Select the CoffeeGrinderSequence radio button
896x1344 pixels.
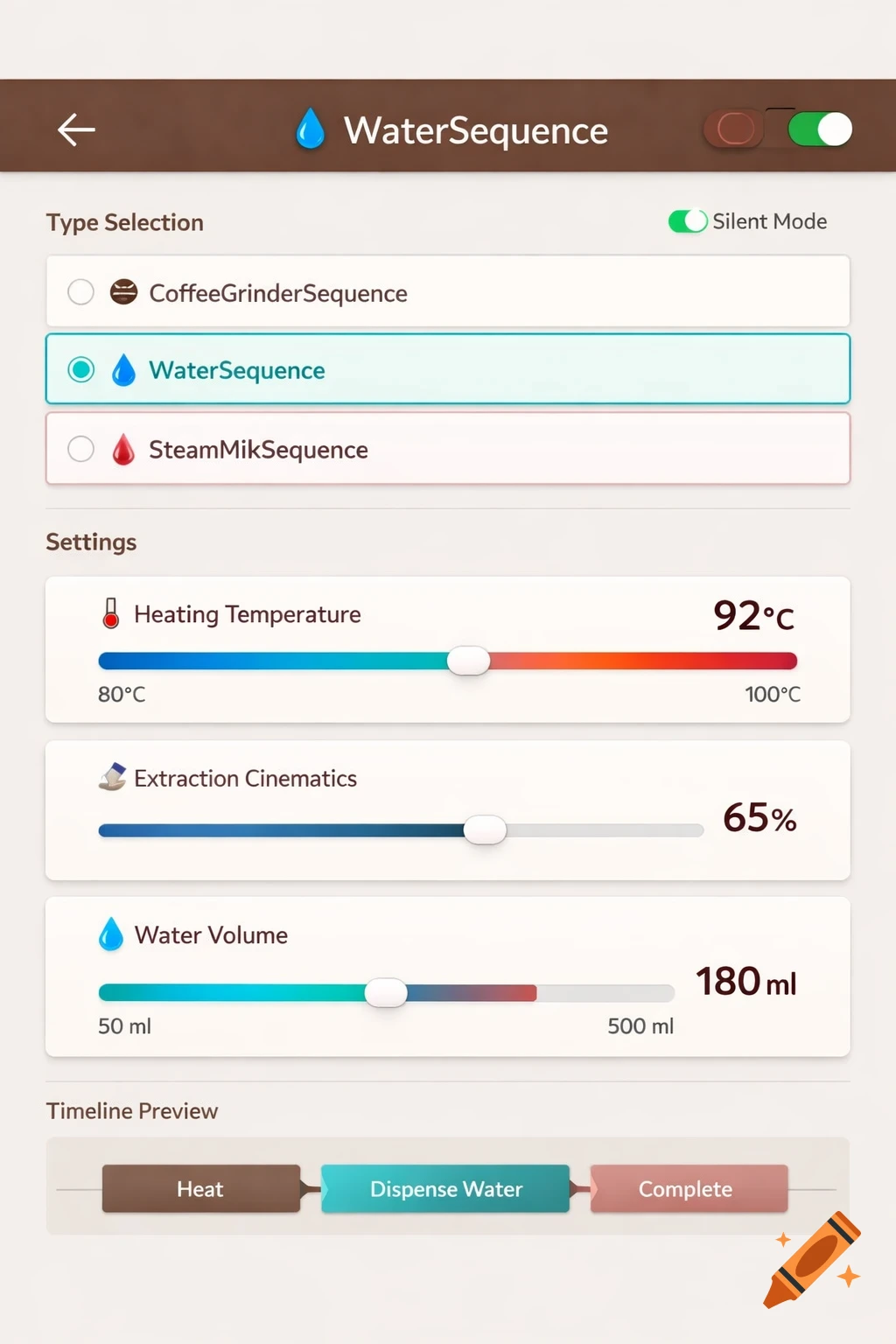80,292
